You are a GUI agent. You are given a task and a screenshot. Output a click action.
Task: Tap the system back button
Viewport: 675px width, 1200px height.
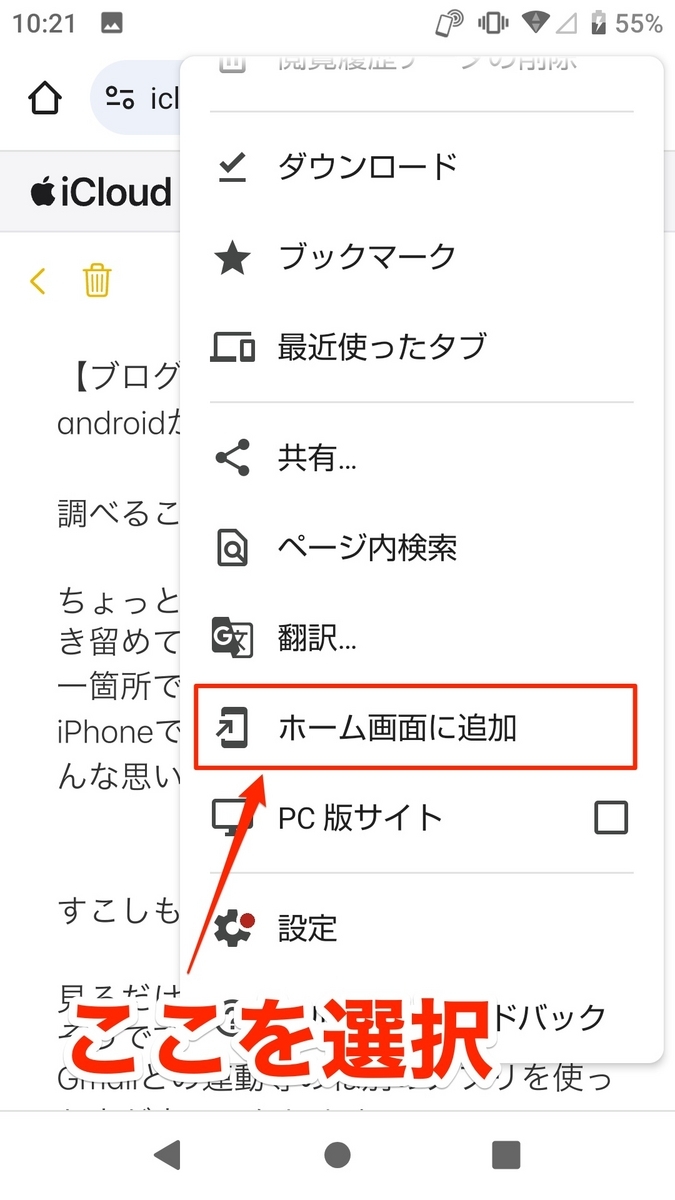pyautogui.click(x=168, y=1155)
